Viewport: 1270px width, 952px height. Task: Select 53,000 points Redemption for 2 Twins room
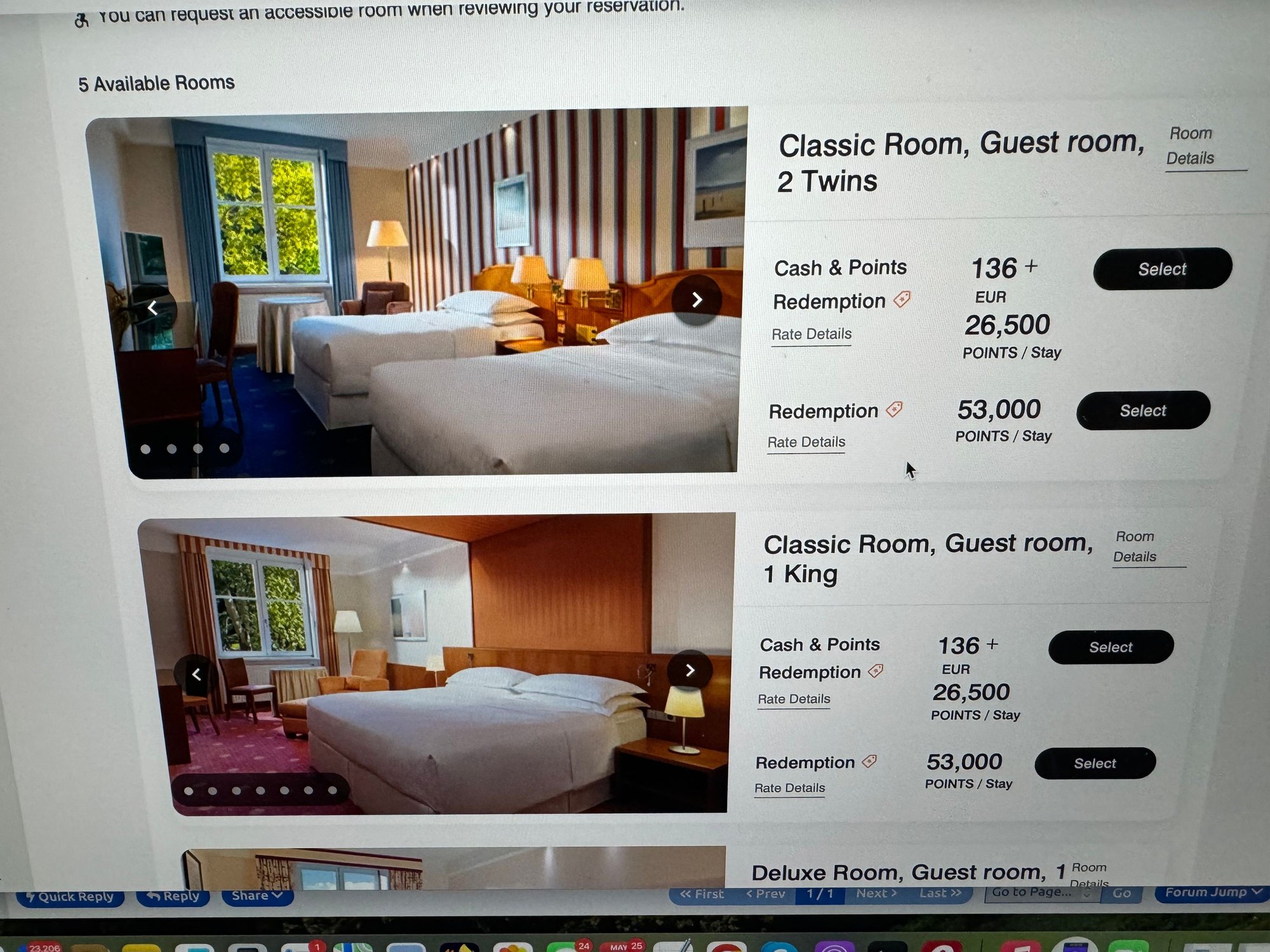coord(1142,411)
